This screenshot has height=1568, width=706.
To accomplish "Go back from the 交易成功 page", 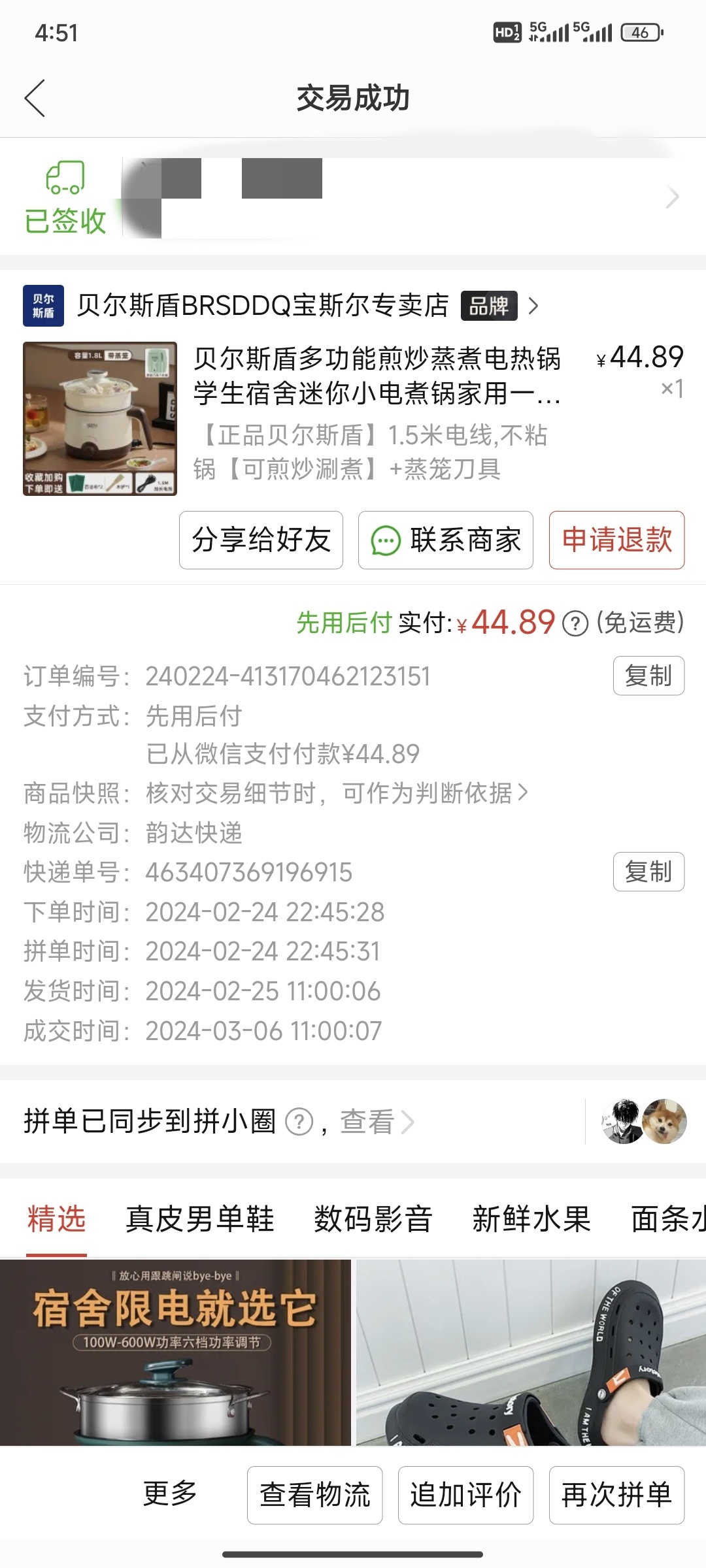I will coord(35,98).
